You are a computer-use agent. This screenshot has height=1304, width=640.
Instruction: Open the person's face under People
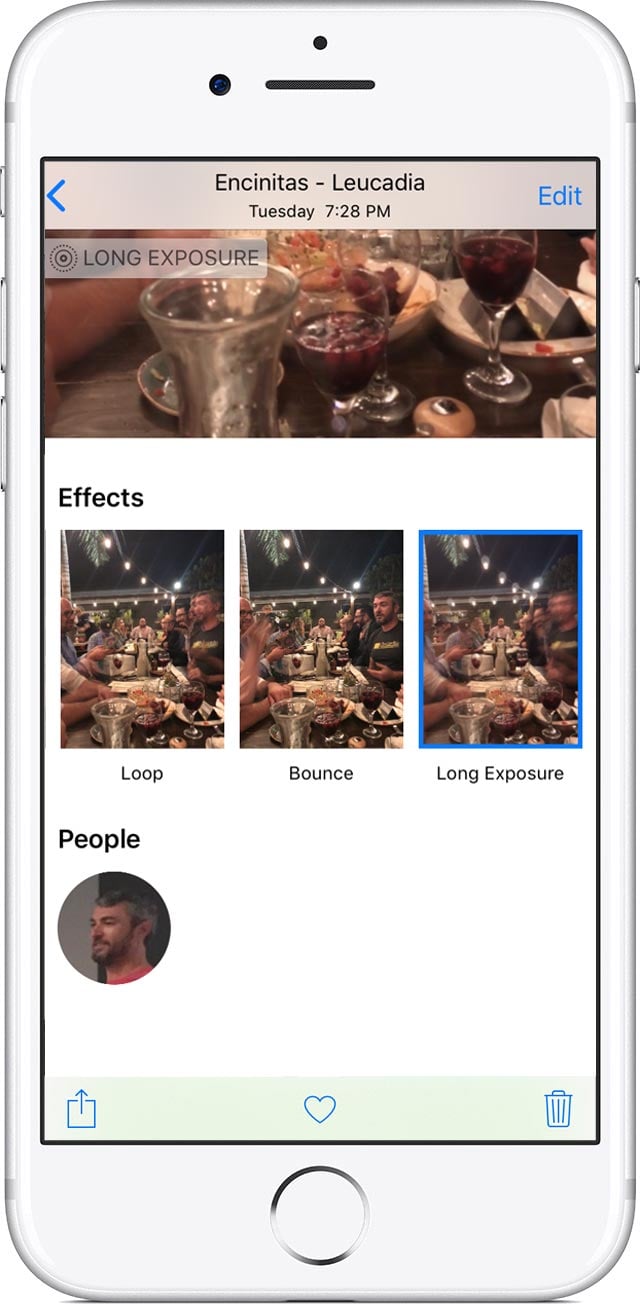tap(114, 928)
